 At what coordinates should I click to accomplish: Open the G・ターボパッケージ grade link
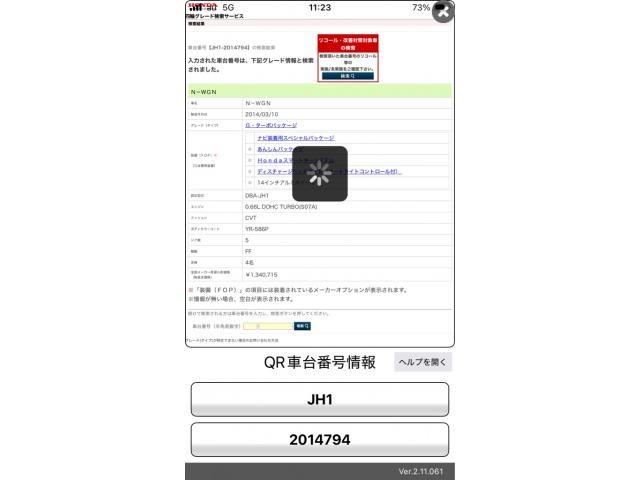pyautogui.click(x=271, y=125)
